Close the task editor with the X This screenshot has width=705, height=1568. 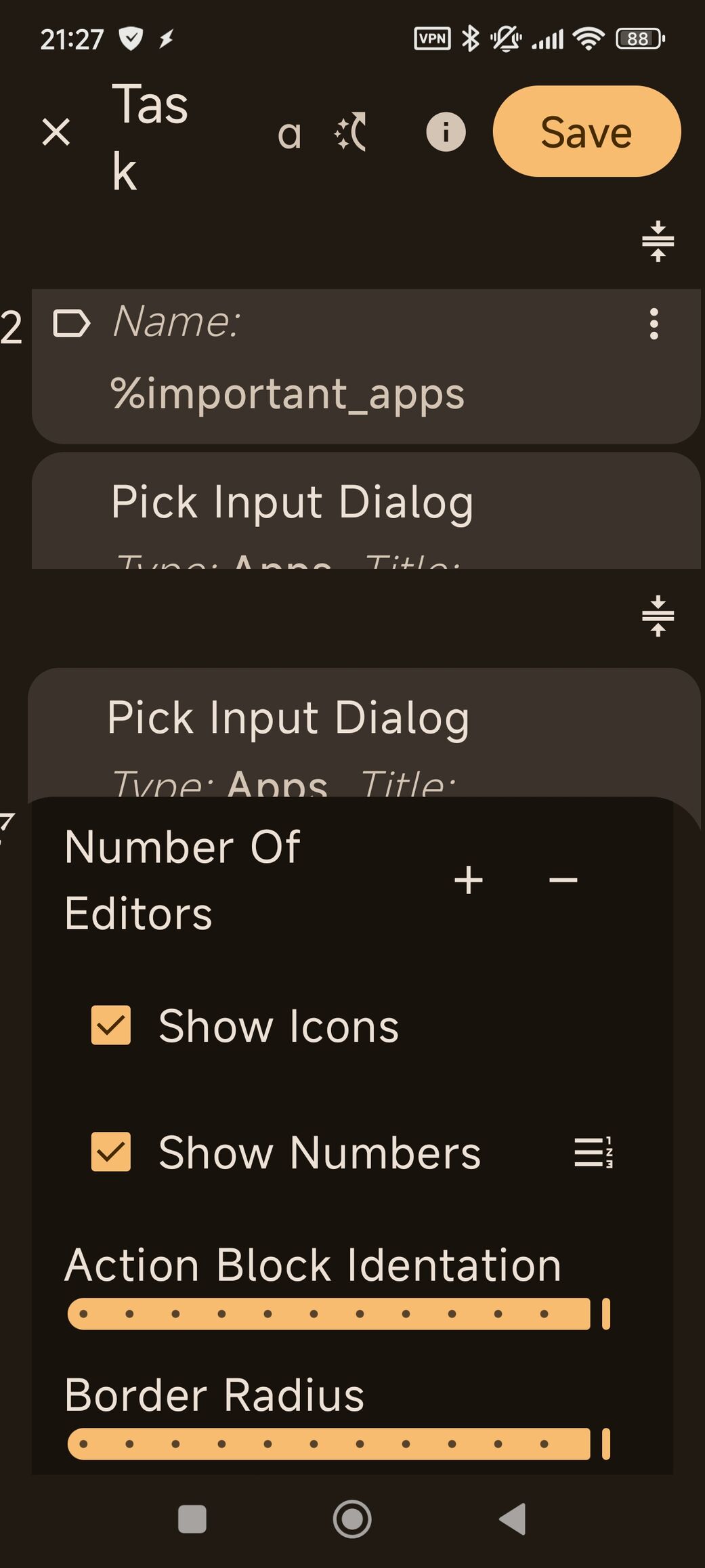(56, 131)
